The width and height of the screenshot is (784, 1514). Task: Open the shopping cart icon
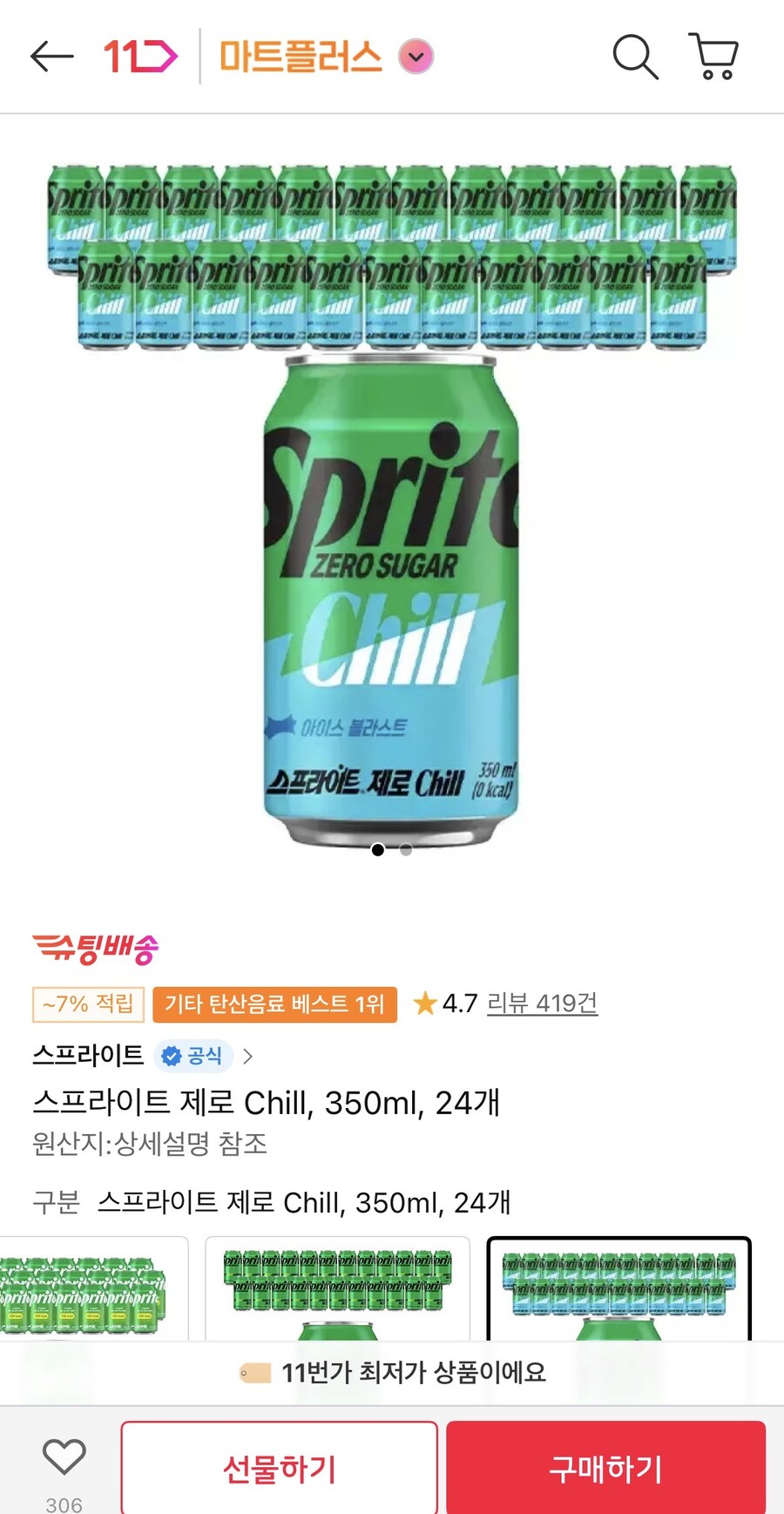tap(714, 56)
